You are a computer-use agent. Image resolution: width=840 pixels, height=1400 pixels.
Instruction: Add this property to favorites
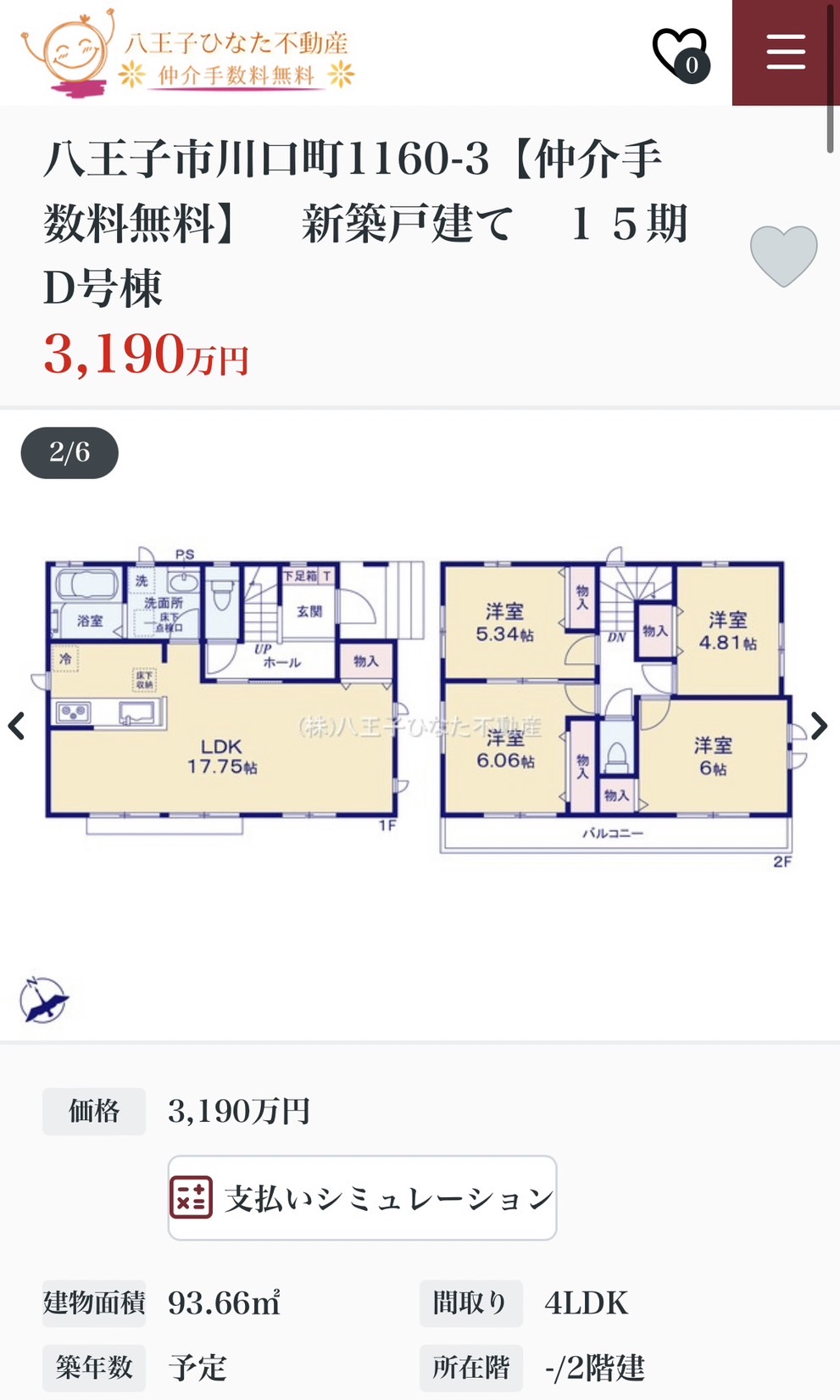tap(783, 256)
